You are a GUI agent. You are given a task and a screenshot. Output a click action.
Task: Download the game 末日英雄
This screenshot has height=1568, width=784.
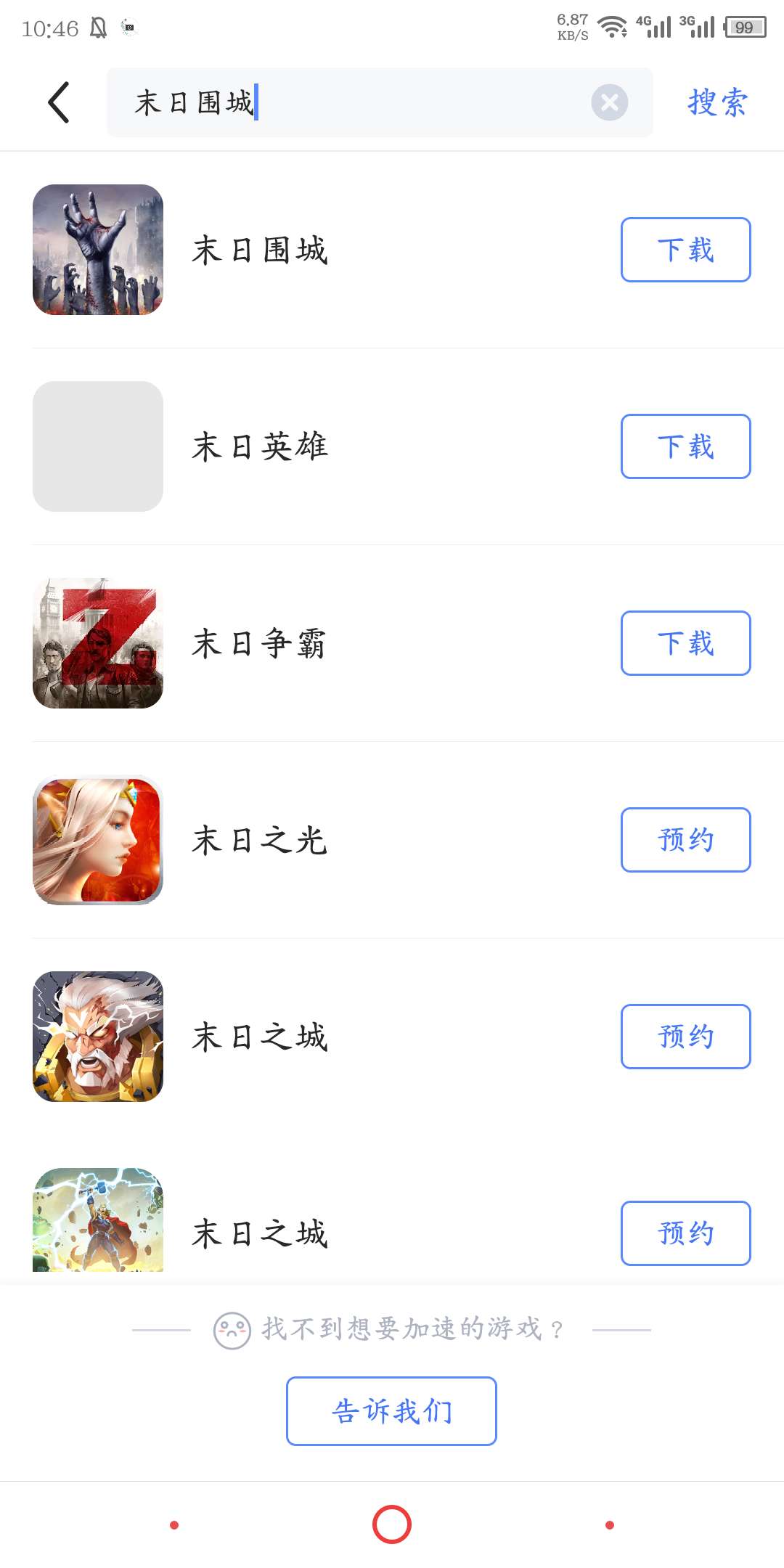click(685, 446)
